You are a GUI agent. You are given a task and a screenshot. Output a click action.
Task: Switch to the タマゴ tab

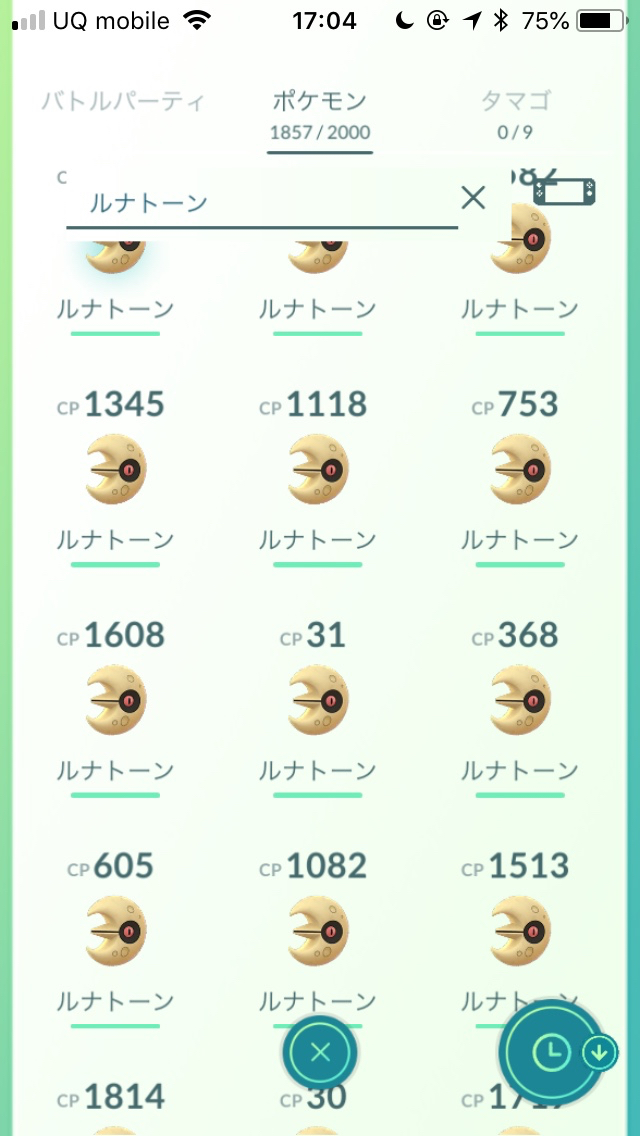[517, 112]
